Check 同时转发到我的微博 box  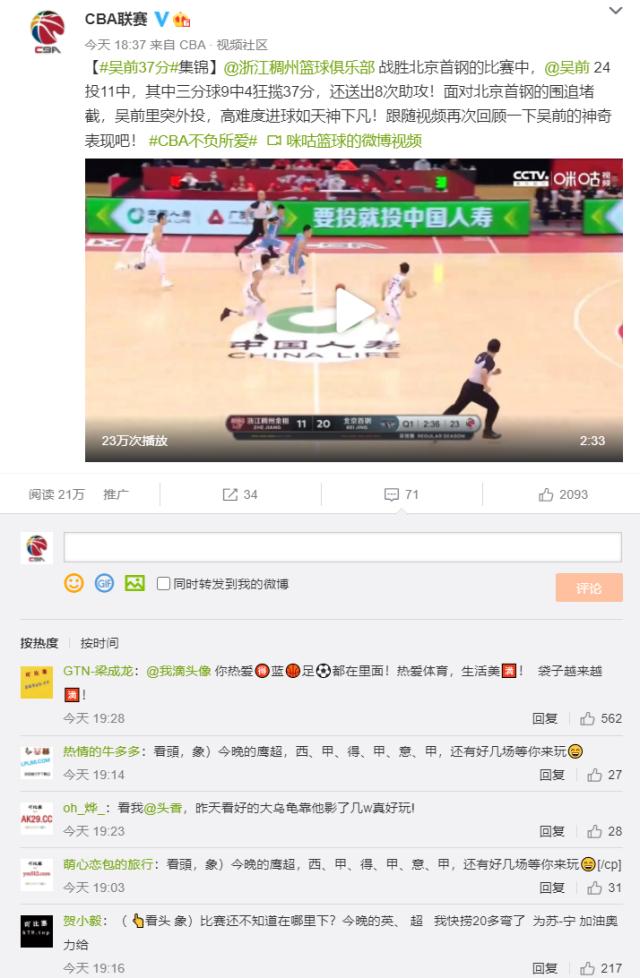(x=162, y=583)
